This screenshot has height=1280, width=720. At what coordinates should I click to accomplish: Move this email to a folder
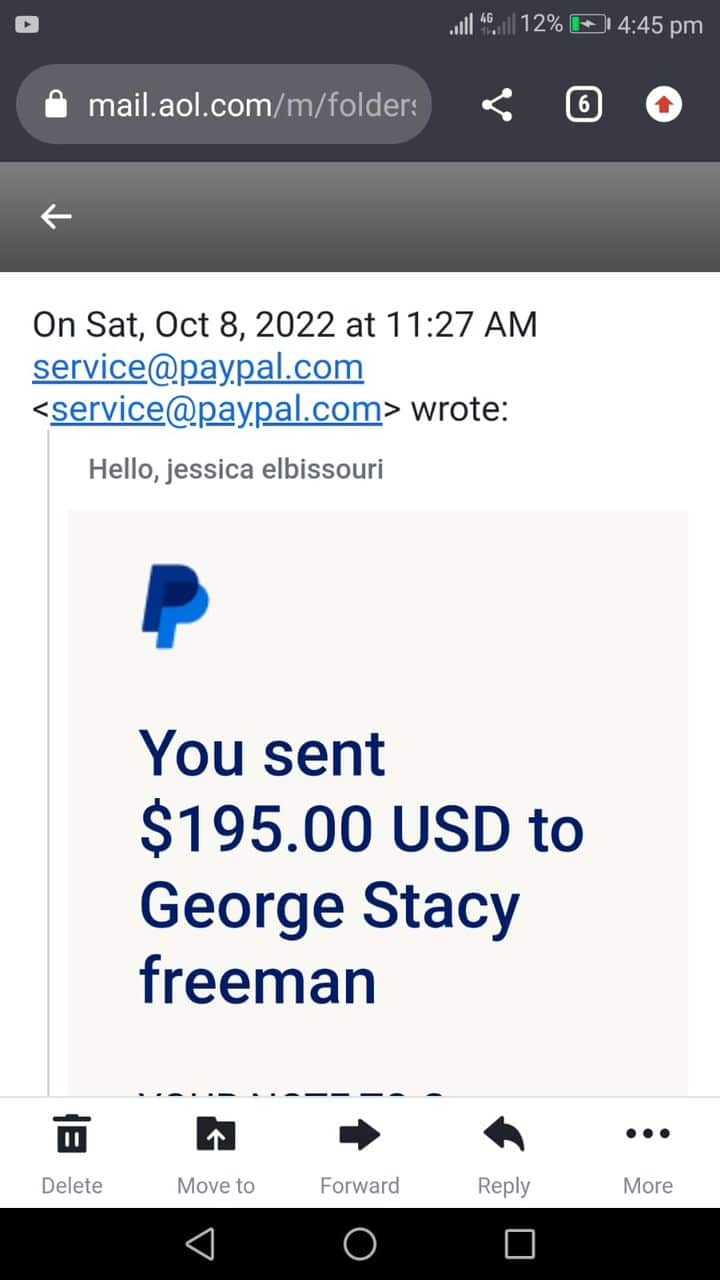[x=216, y=1154]
